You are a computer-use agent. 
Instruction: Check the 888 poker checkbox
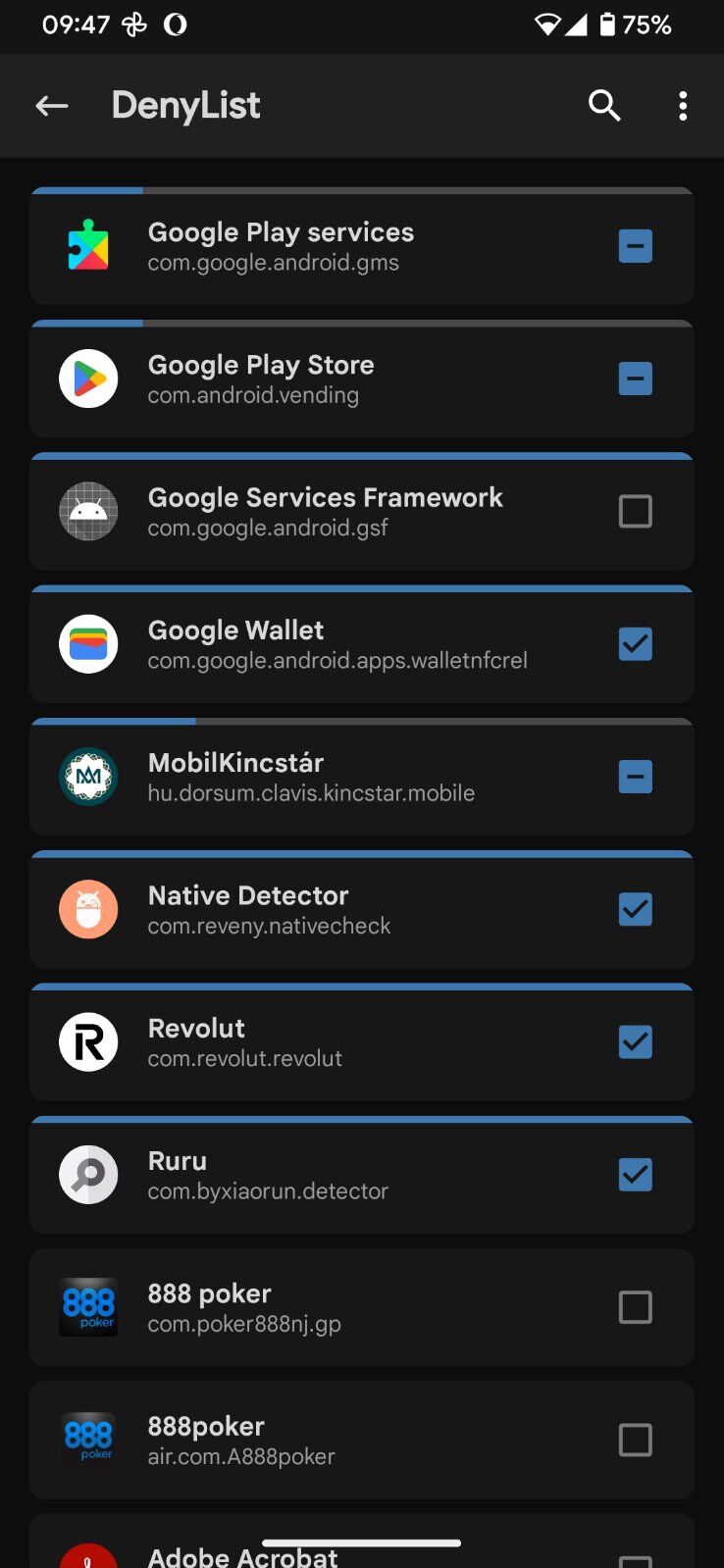click(636, 1307)
